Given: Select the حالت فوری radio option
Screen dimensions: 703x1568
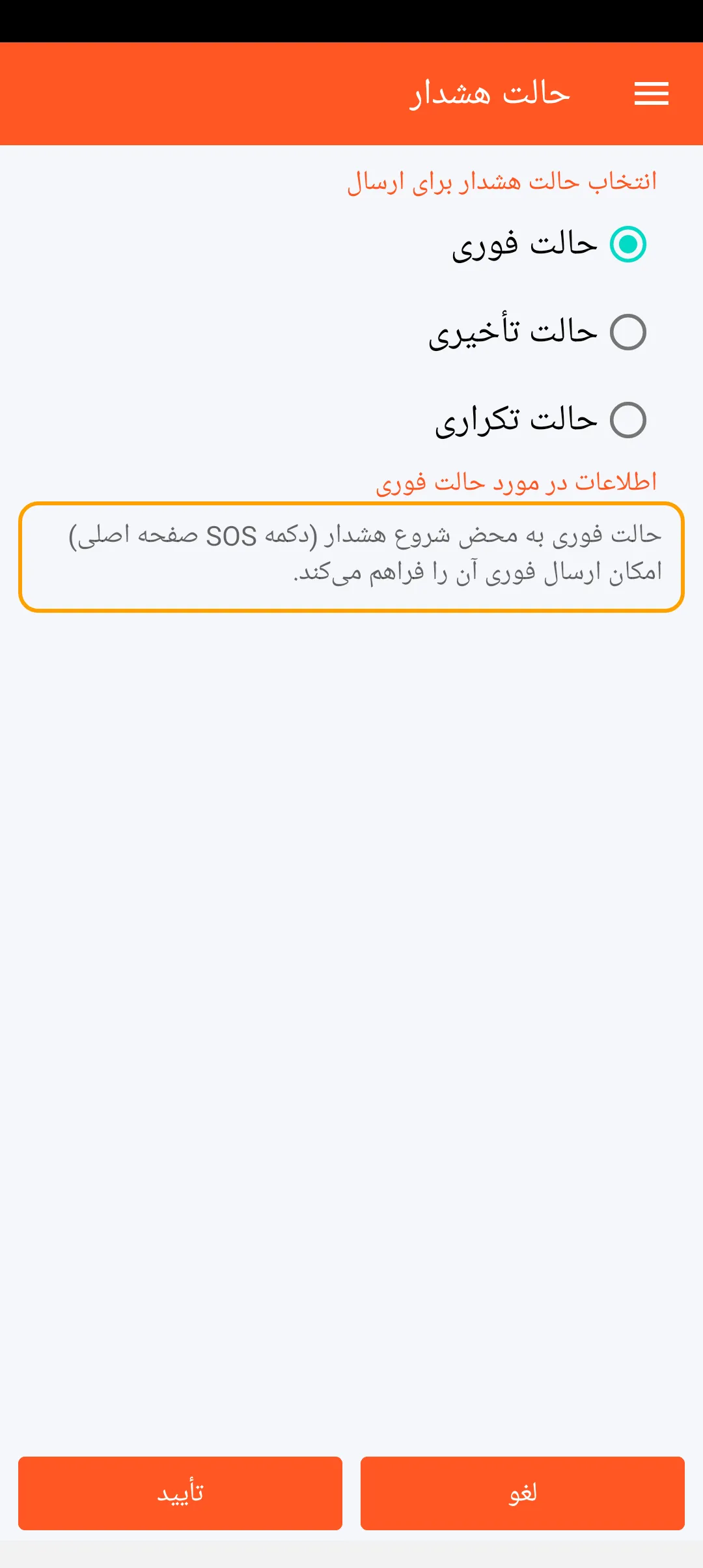Looking at the screenshot, I should [x=627, y=244].
